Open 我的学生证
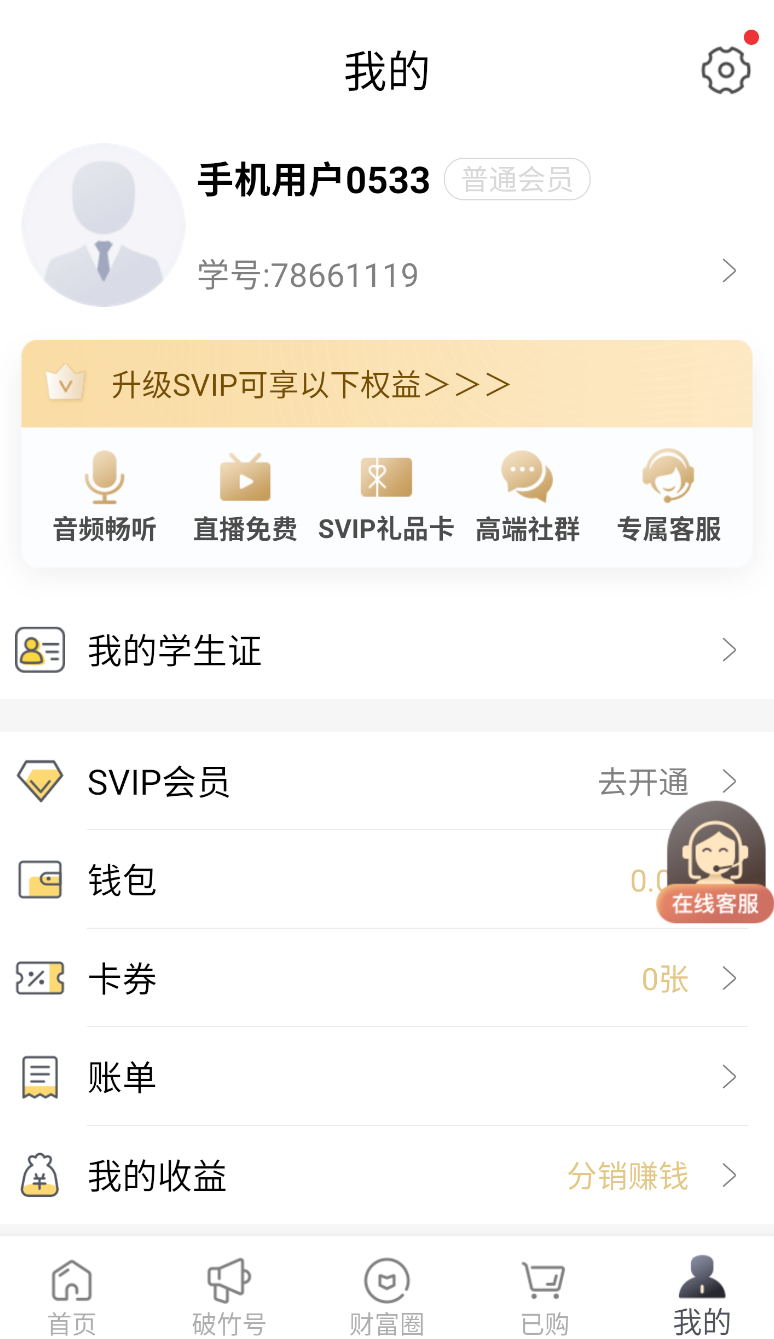774x1339 pixels. click(x=387, y=650)
